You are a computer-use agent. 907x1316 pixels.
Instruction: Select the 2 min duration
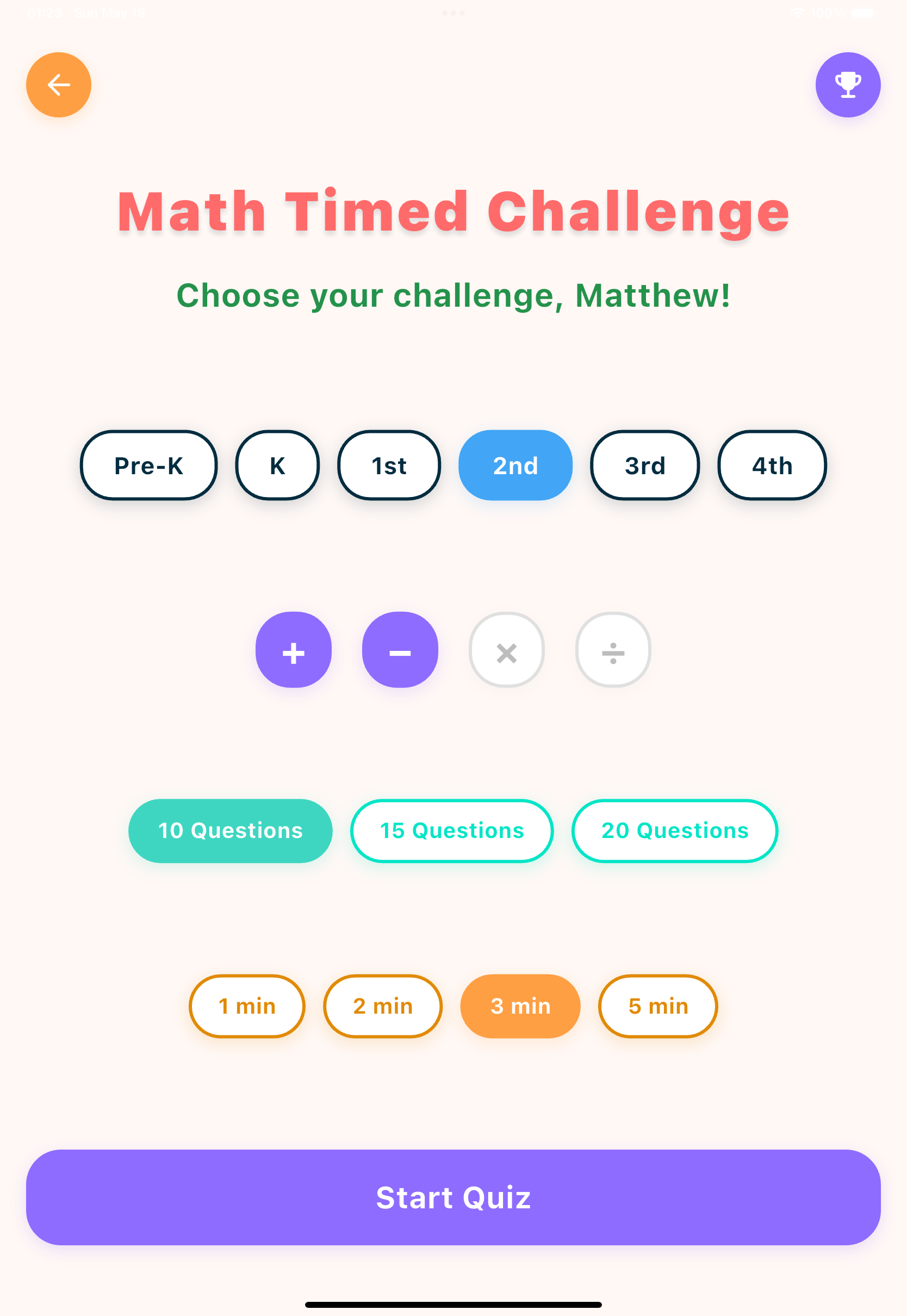[383, 1005]
